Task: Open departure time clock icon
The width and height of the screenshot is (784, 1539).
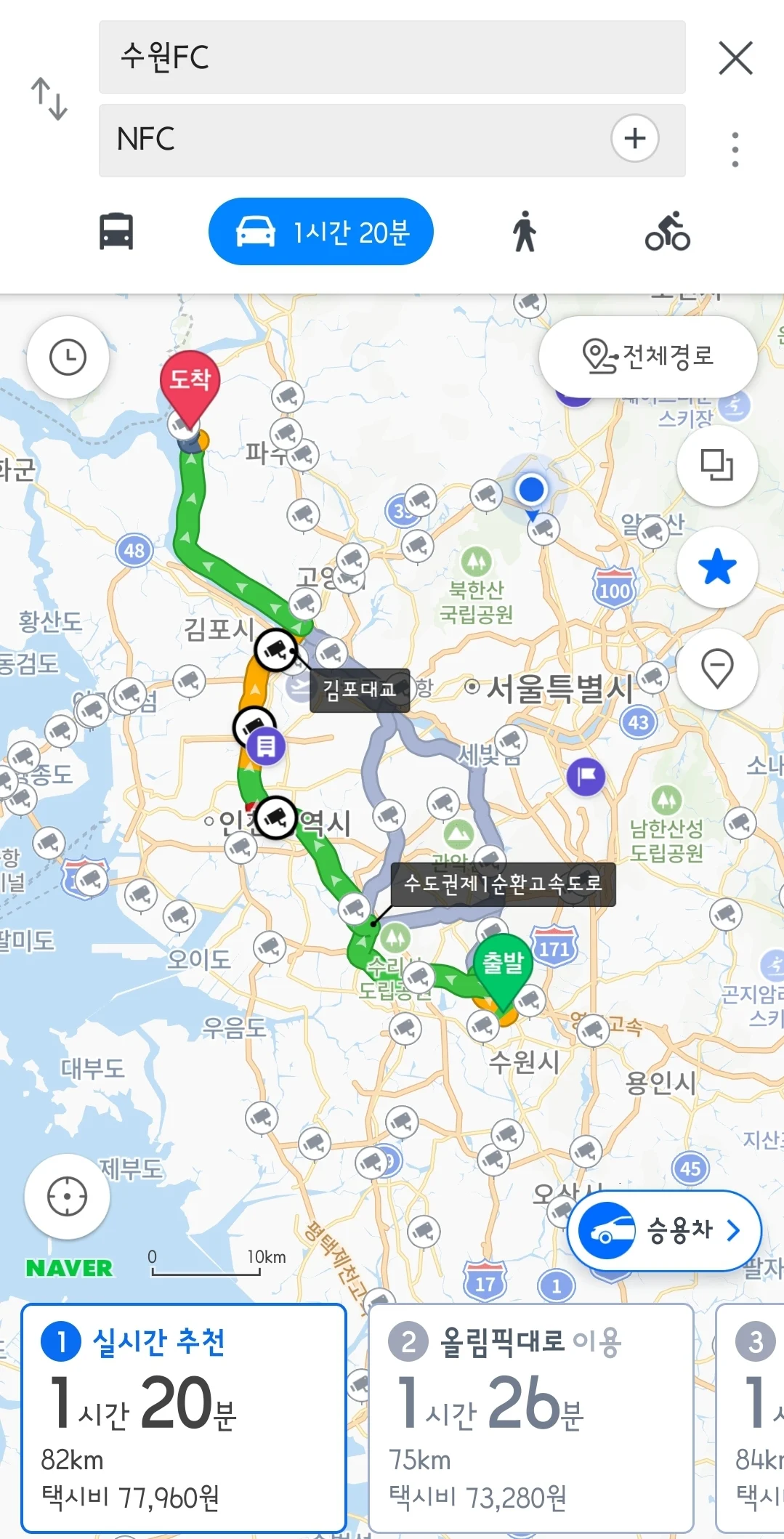Action: pyautogui.click(x=67, y=358)
